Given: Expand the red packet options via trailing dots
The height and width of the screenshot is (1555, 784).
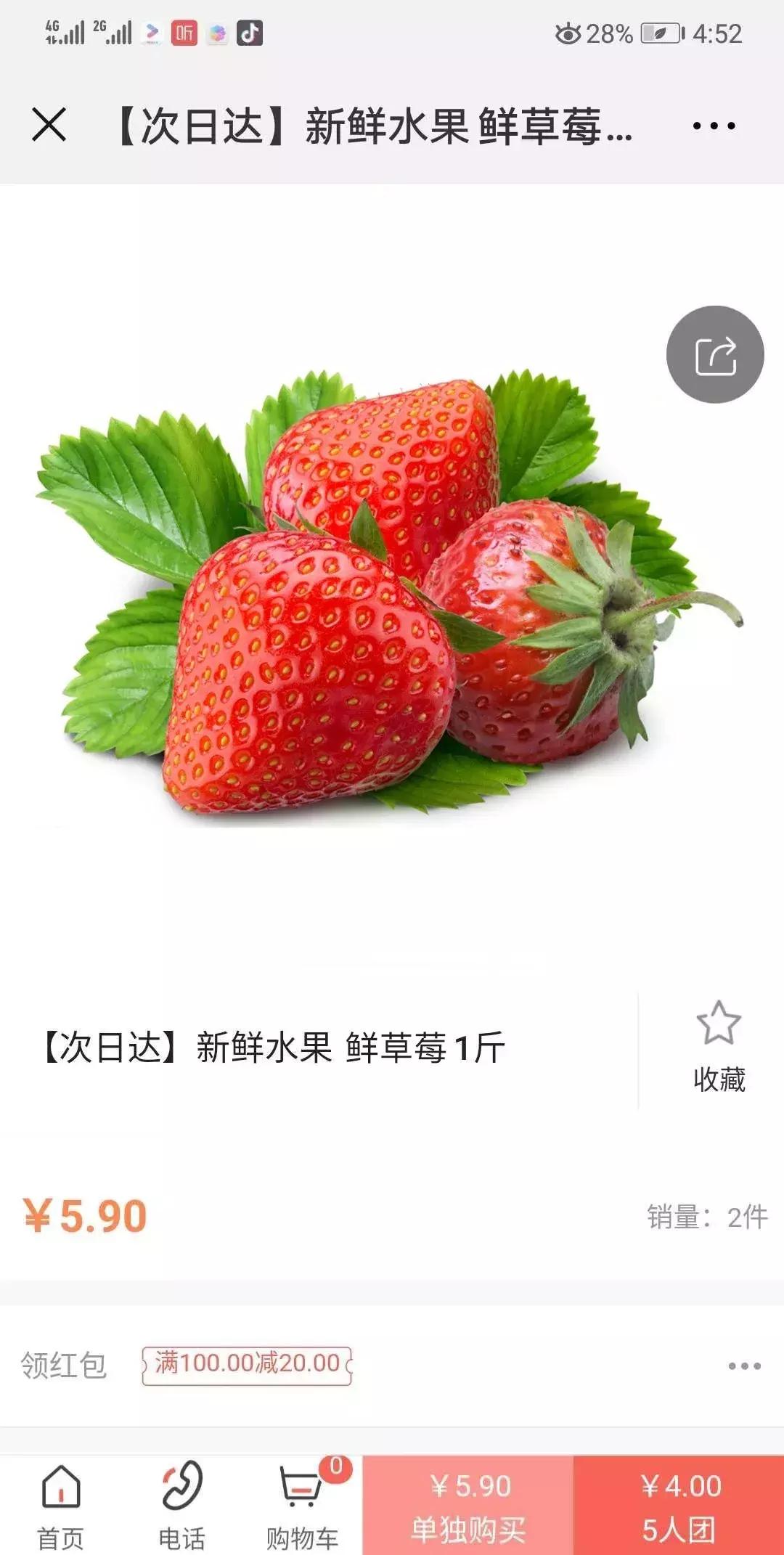Looking at the screenshot, I should click(737, 1365).
